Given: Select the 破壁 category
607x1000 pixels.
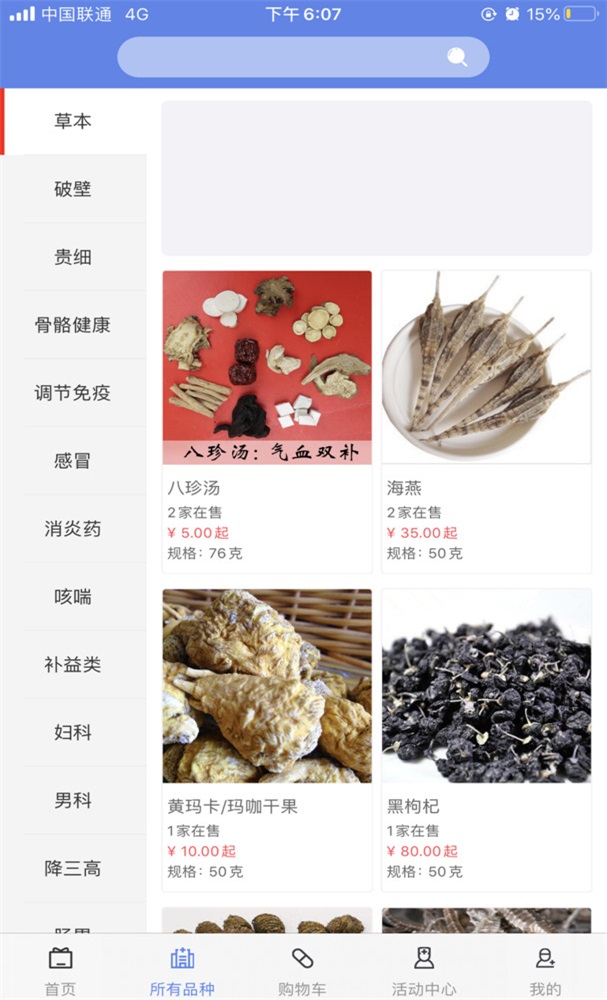Looking at the screenshot, I should click(73, 189).
